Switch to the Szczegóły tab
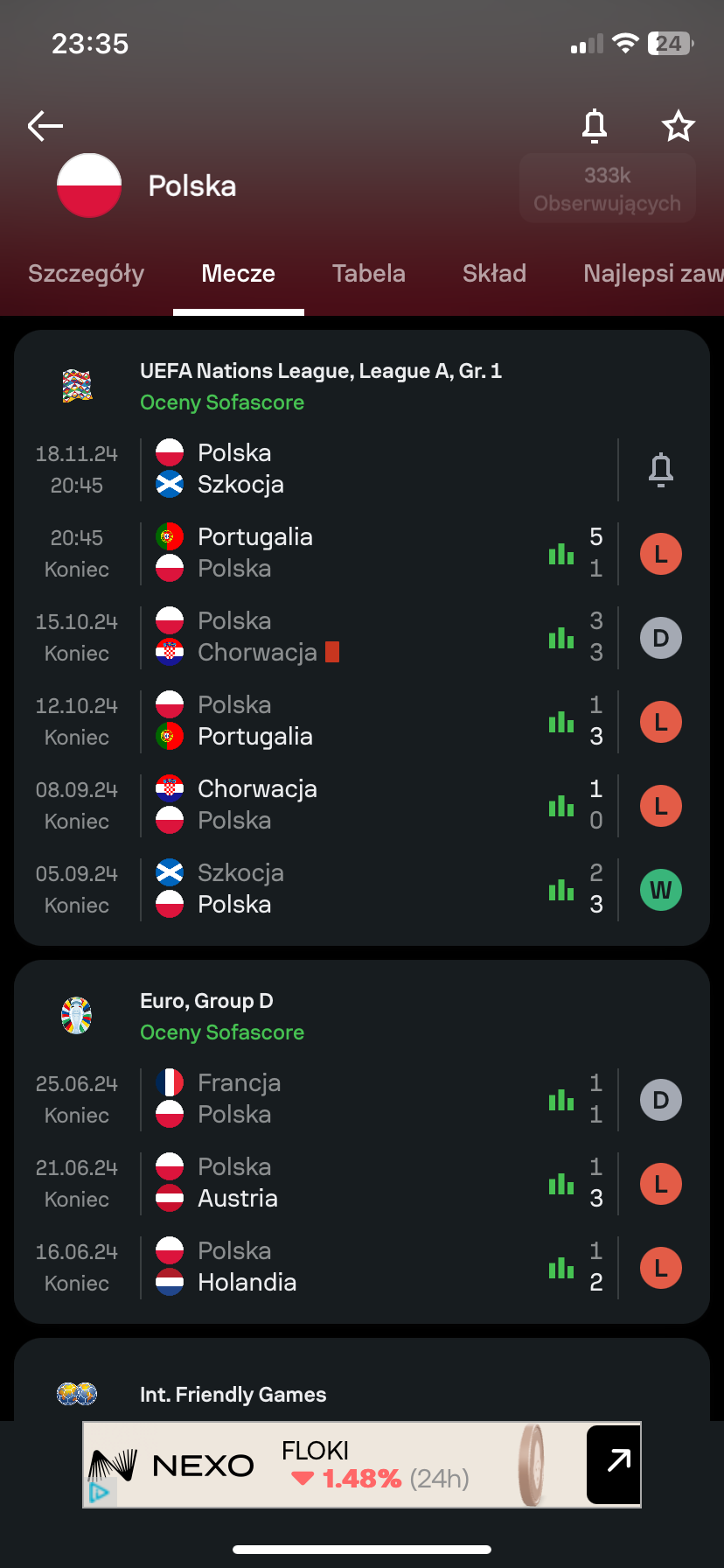 (86, 274)
